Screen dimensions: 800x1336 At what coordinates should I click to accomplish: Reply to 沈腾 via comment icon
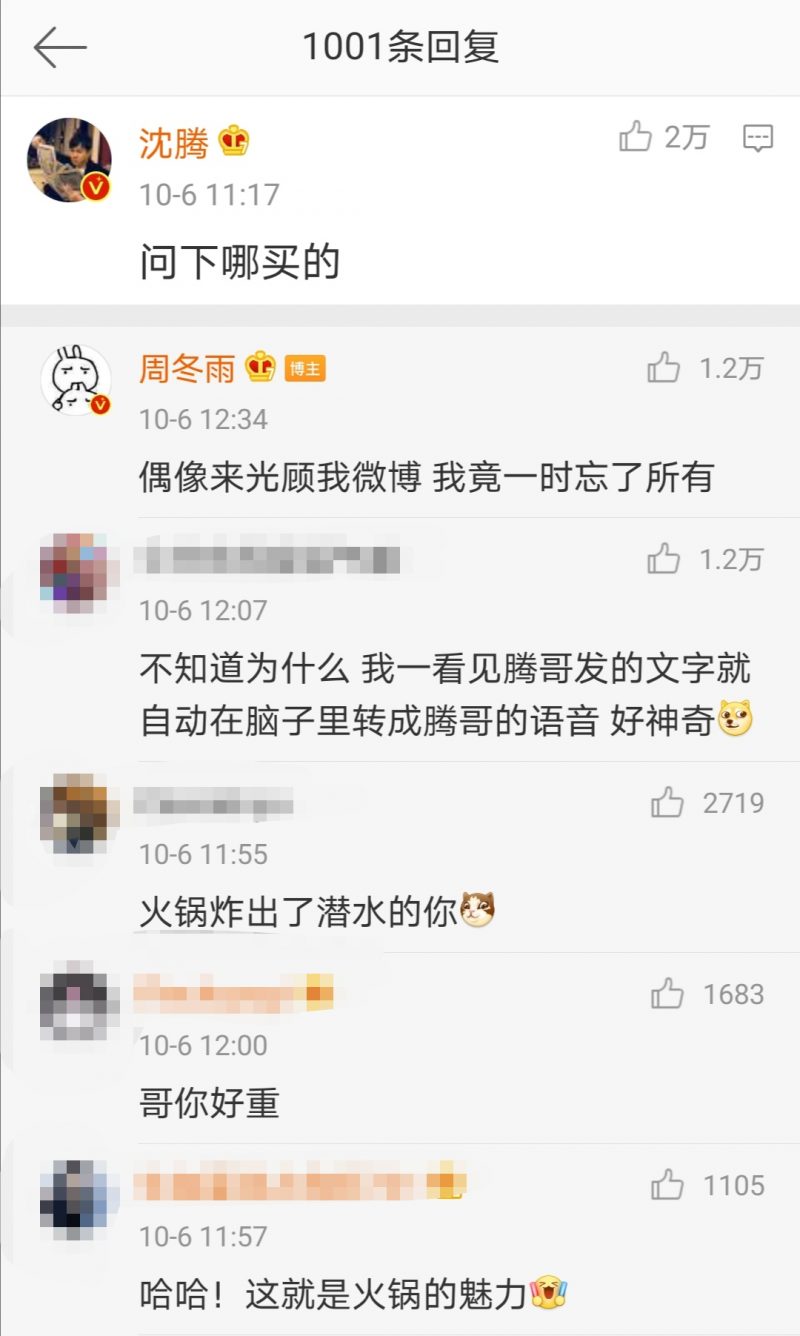758,138
